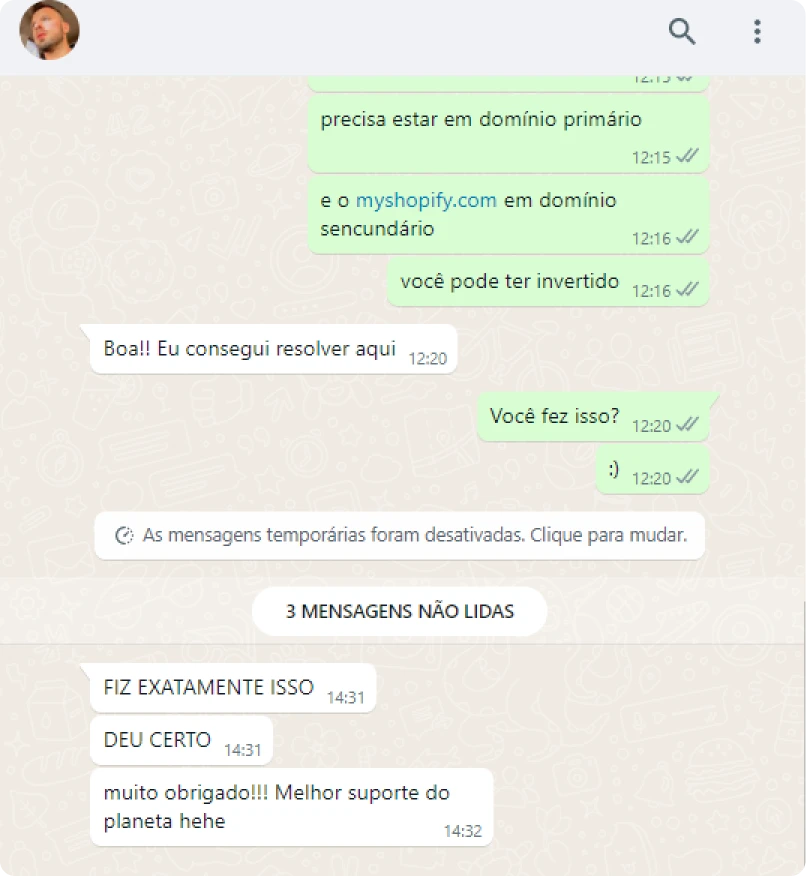Open the contact's profile photo

pyautogui.click(x=50, y=31)
